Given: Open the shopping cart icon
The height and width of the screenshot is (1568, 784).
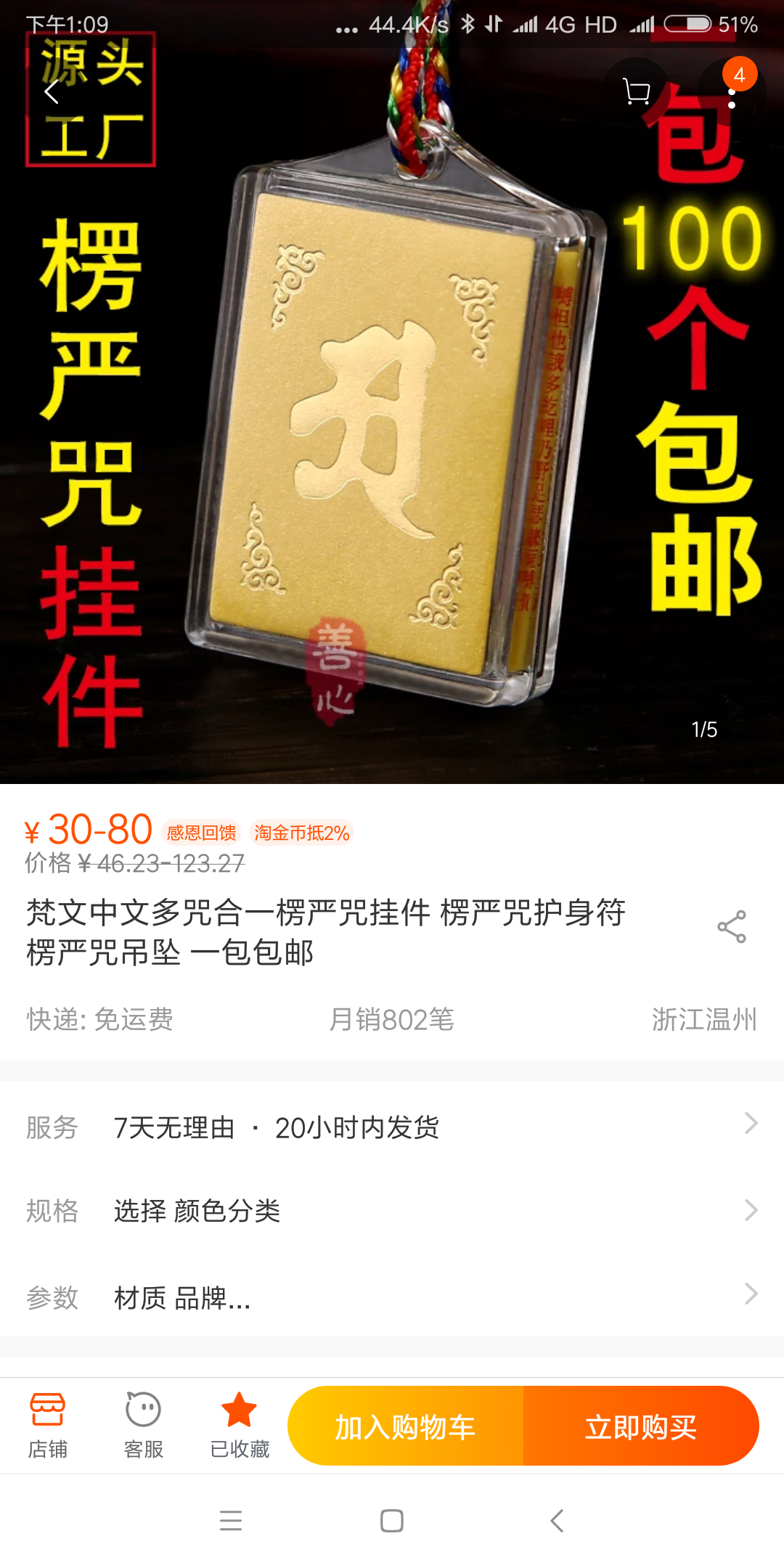Looking at the screenshot, I should pyautogui.click(x=637, y=92).
